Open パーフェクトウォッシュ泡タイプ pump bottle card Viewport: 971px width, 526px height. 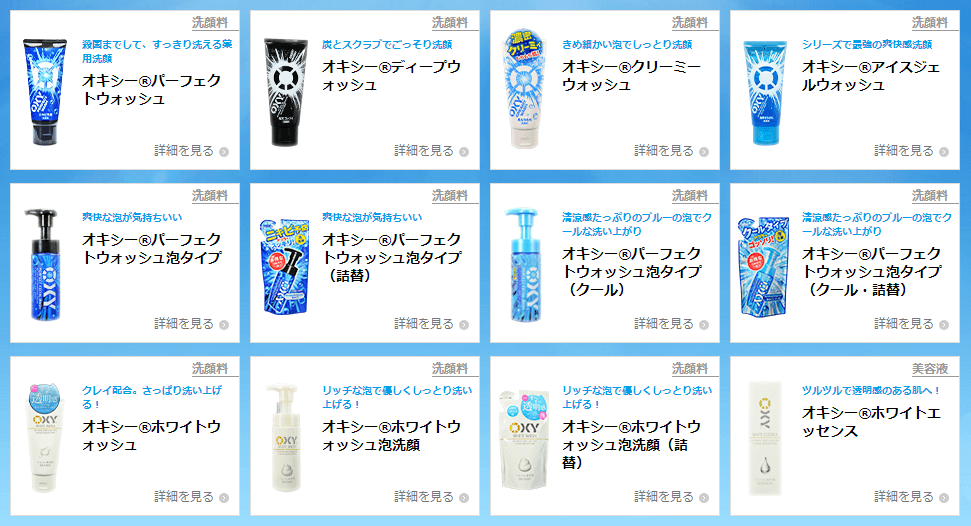click(x=151, y=248)
